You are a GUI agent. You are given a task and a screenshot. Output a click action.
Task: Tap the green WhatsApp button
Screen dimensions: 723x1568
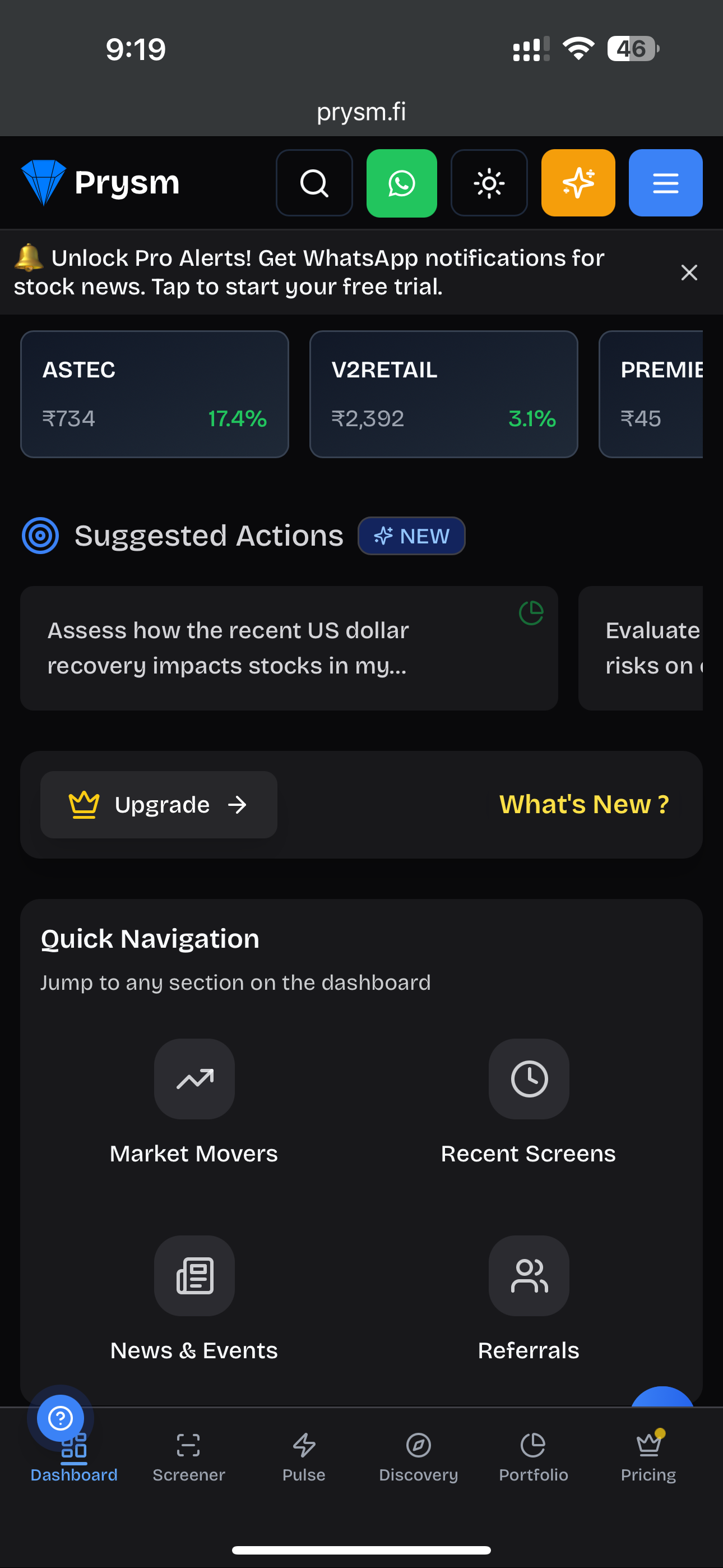click(402, 183)
